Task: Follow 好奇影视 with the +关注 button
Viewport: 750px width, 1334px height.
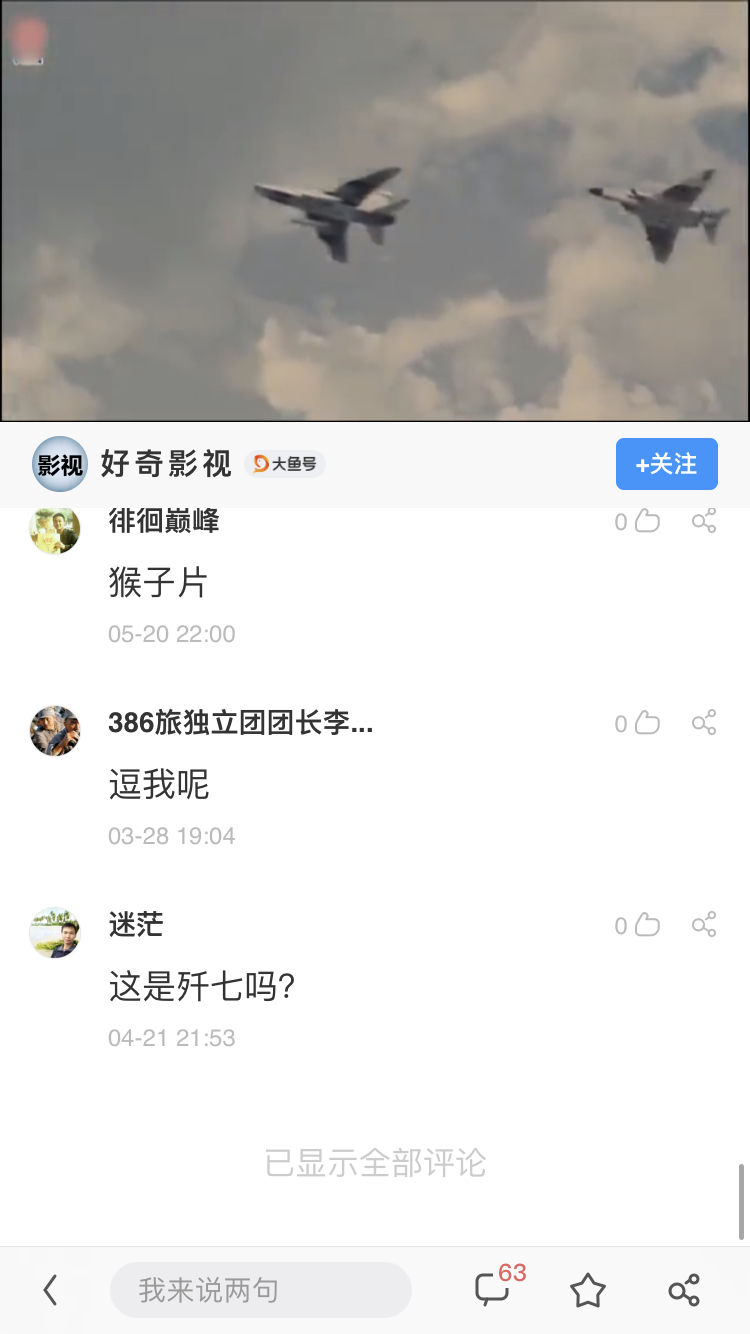Action: click(x=666, y=464)
